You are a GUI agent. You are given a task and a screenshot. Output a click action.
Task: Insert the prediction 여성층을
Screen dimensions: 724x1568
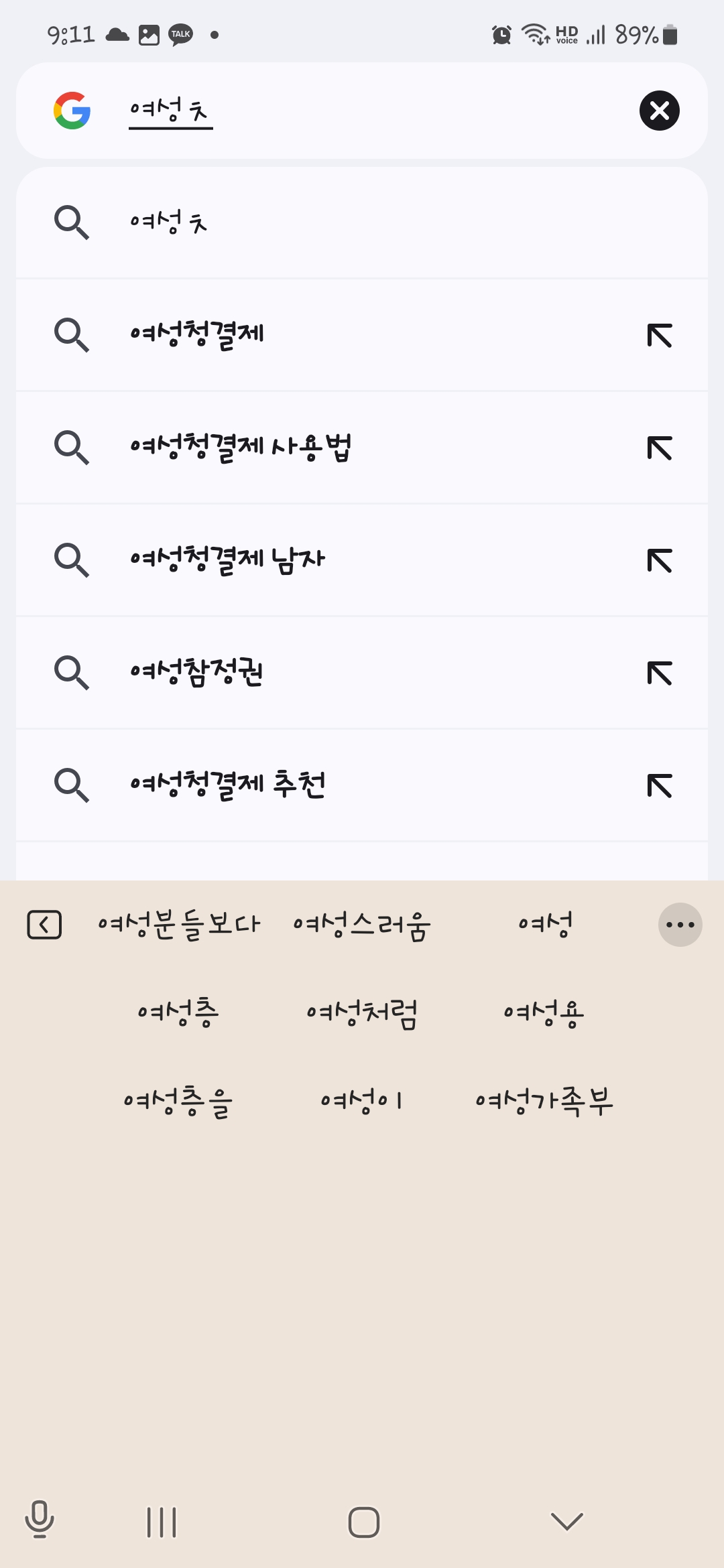click(178, 1101)
